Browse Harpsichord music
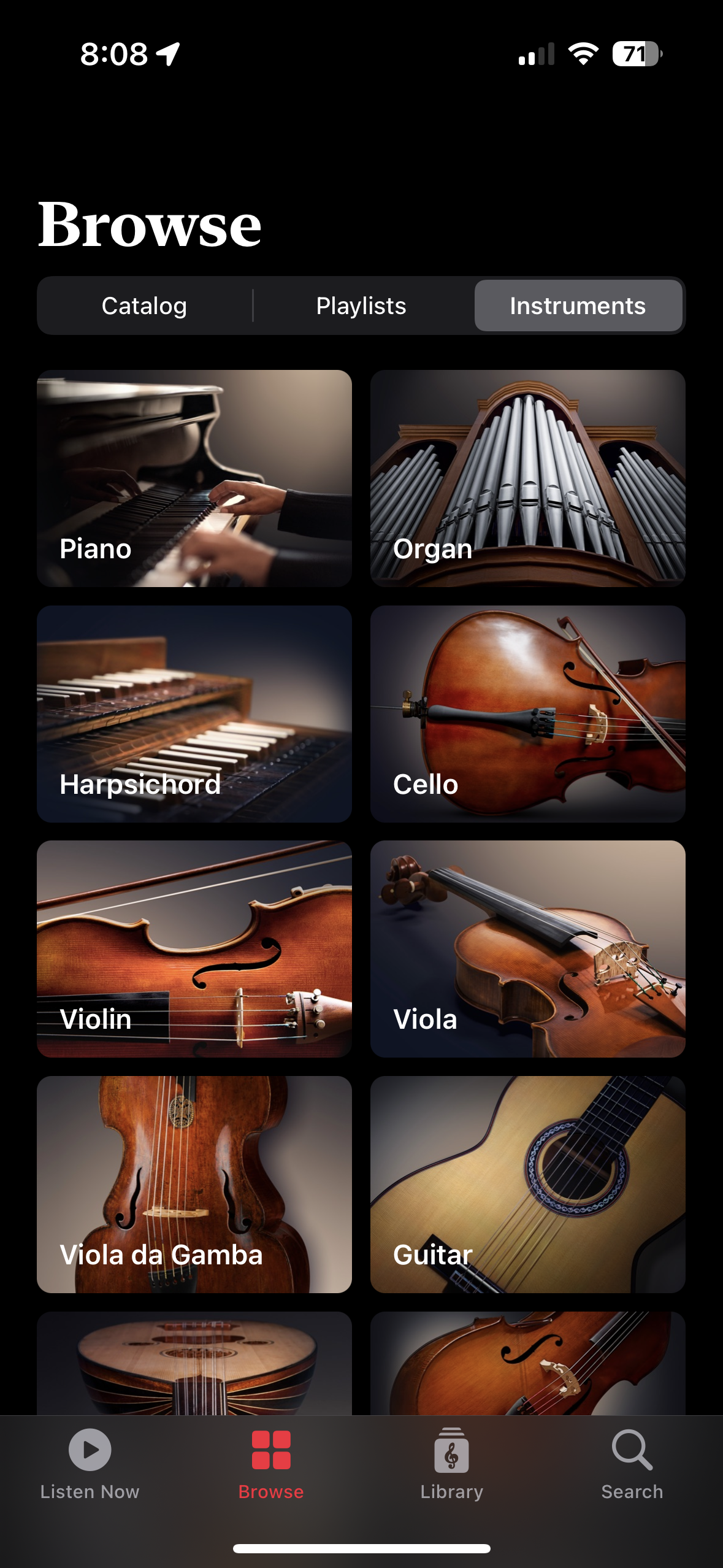Image resolution: width=723 pixels, height=1568 pixels. (194, 713)
